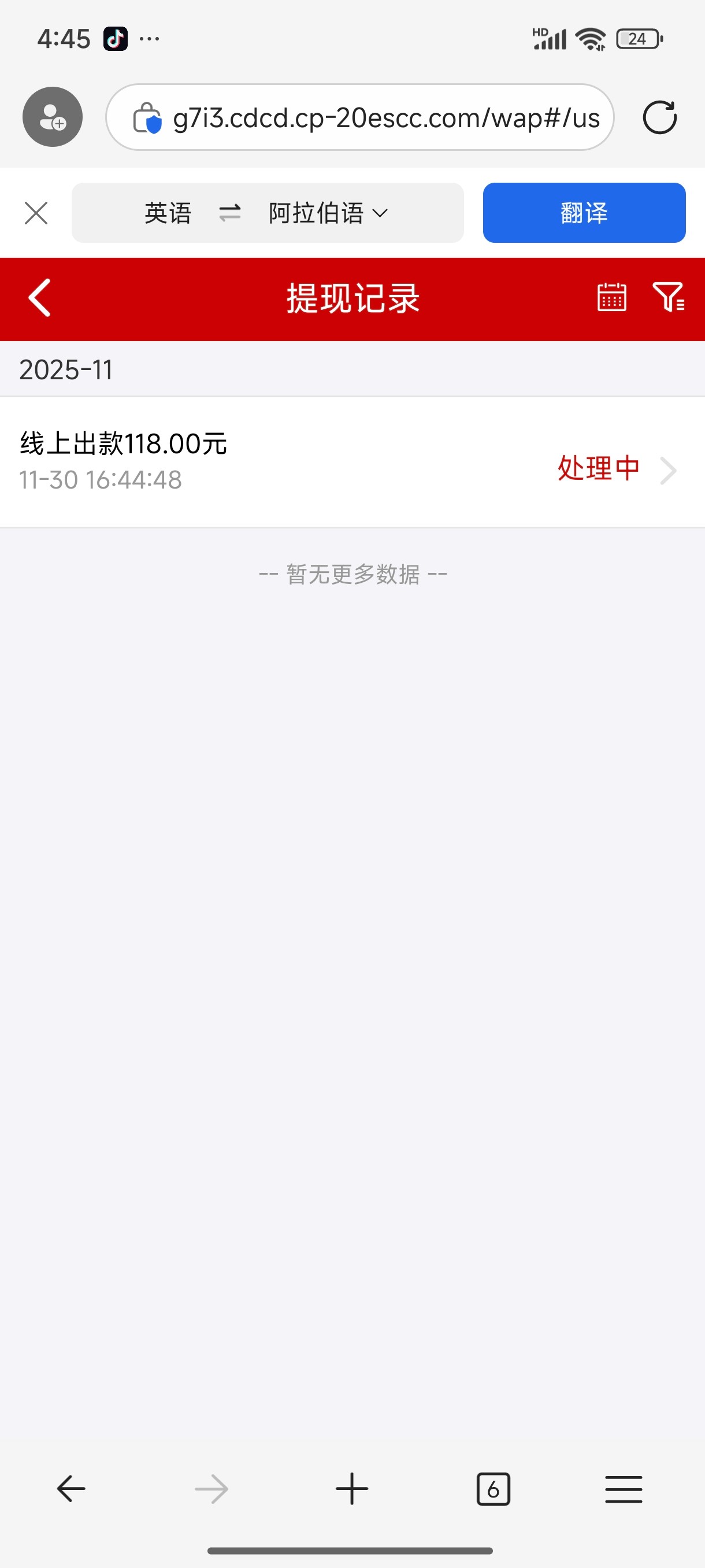This screenshot has height=1568, width=705.
Task: Open the filter options icon
Action: (668, 297)
